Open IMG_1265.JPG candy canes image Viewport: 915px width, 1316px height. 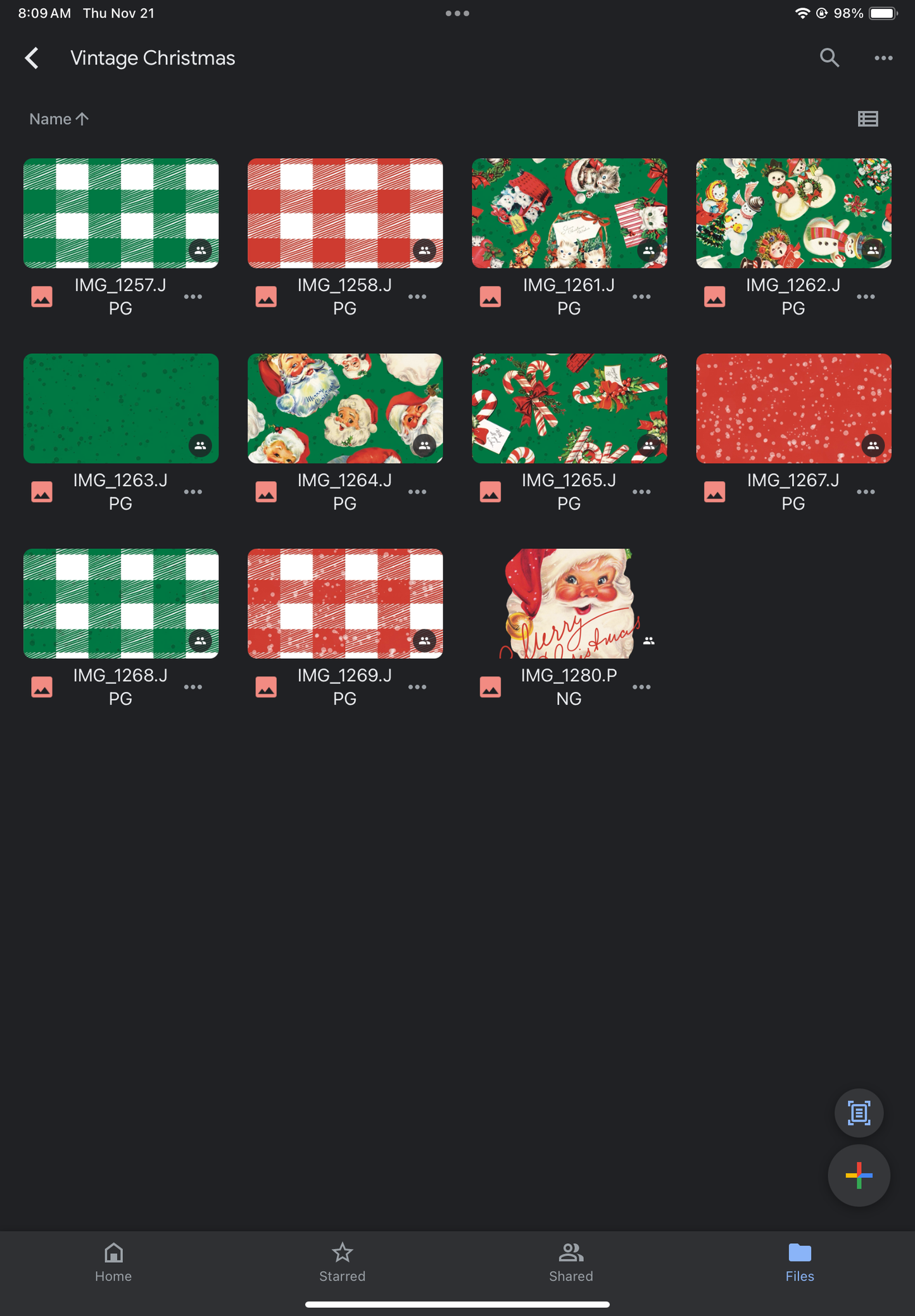pos(569,408)
